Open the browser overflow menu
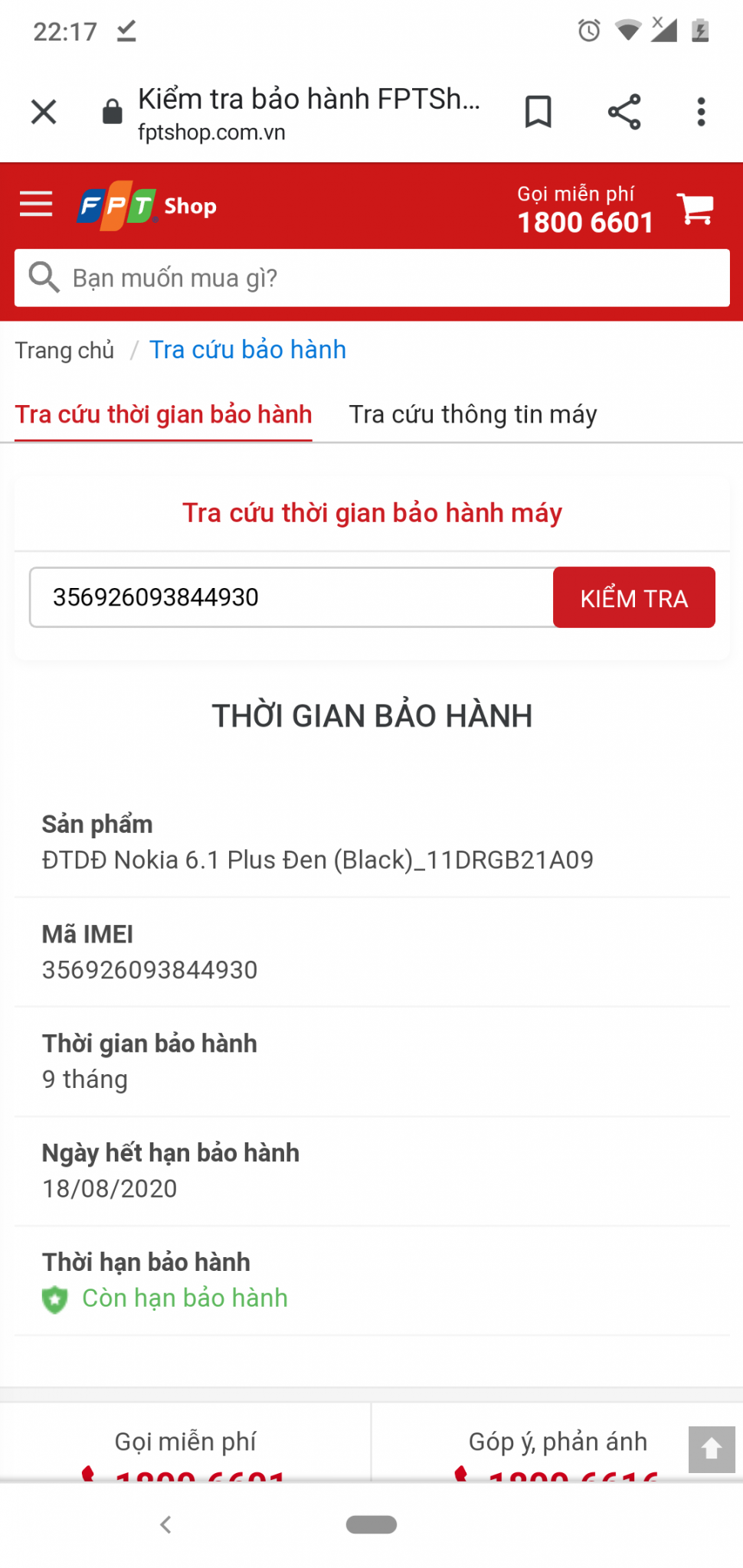The width and height of the screenshot is (743, 1568). pyautogui.click(x=700, y=112)
